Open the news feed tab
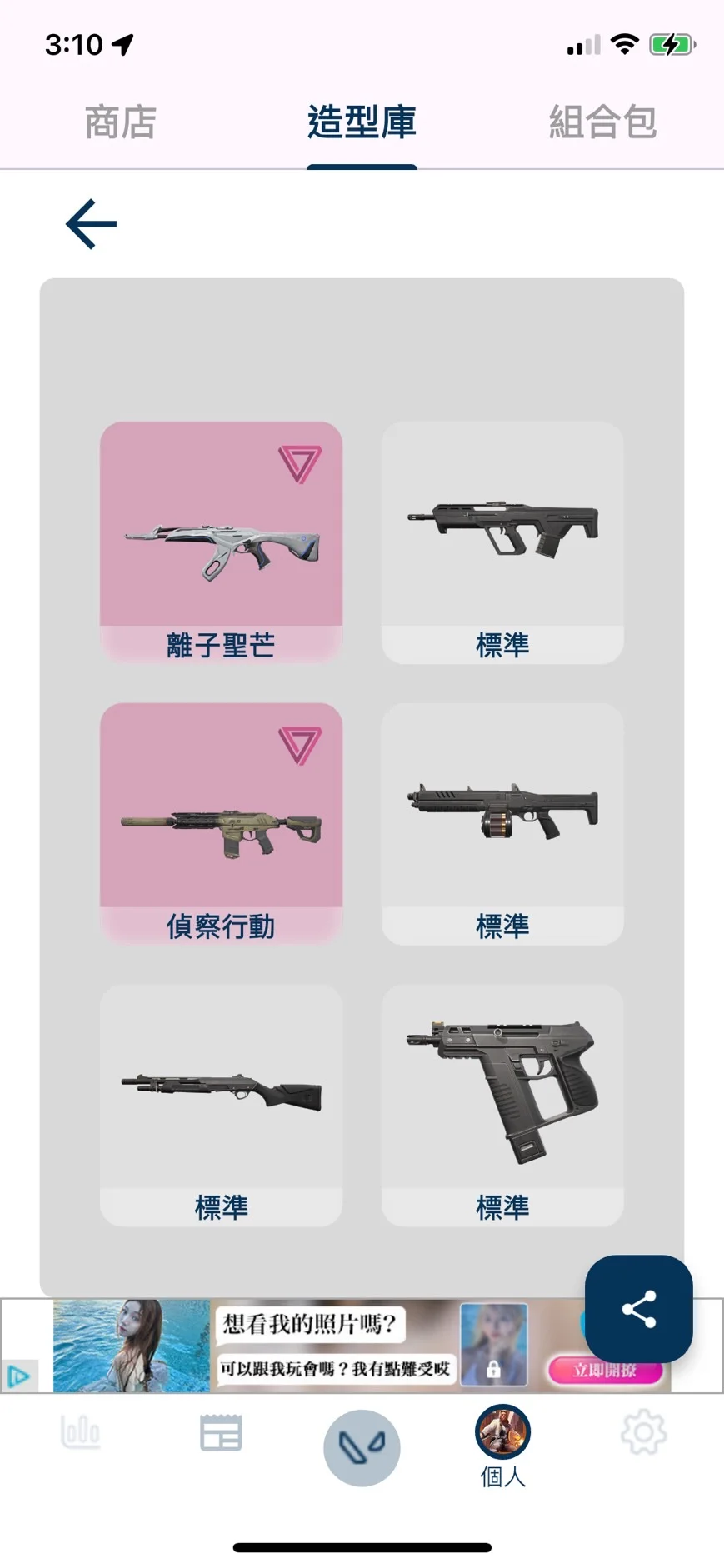This screenshot has width=724, height=1568. point(221,1433)
